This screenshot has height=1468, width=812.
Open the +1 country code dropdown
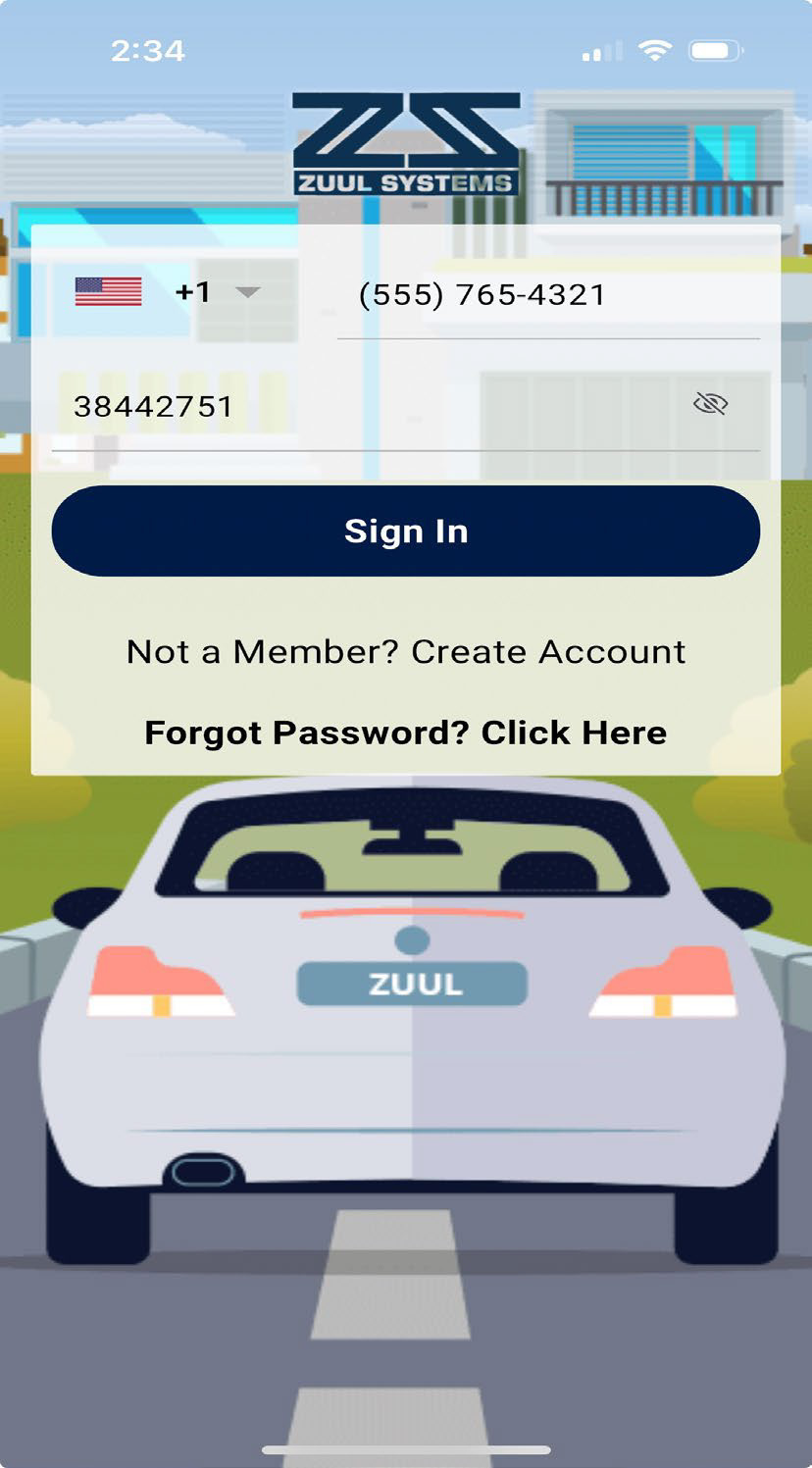pos(247,292)
